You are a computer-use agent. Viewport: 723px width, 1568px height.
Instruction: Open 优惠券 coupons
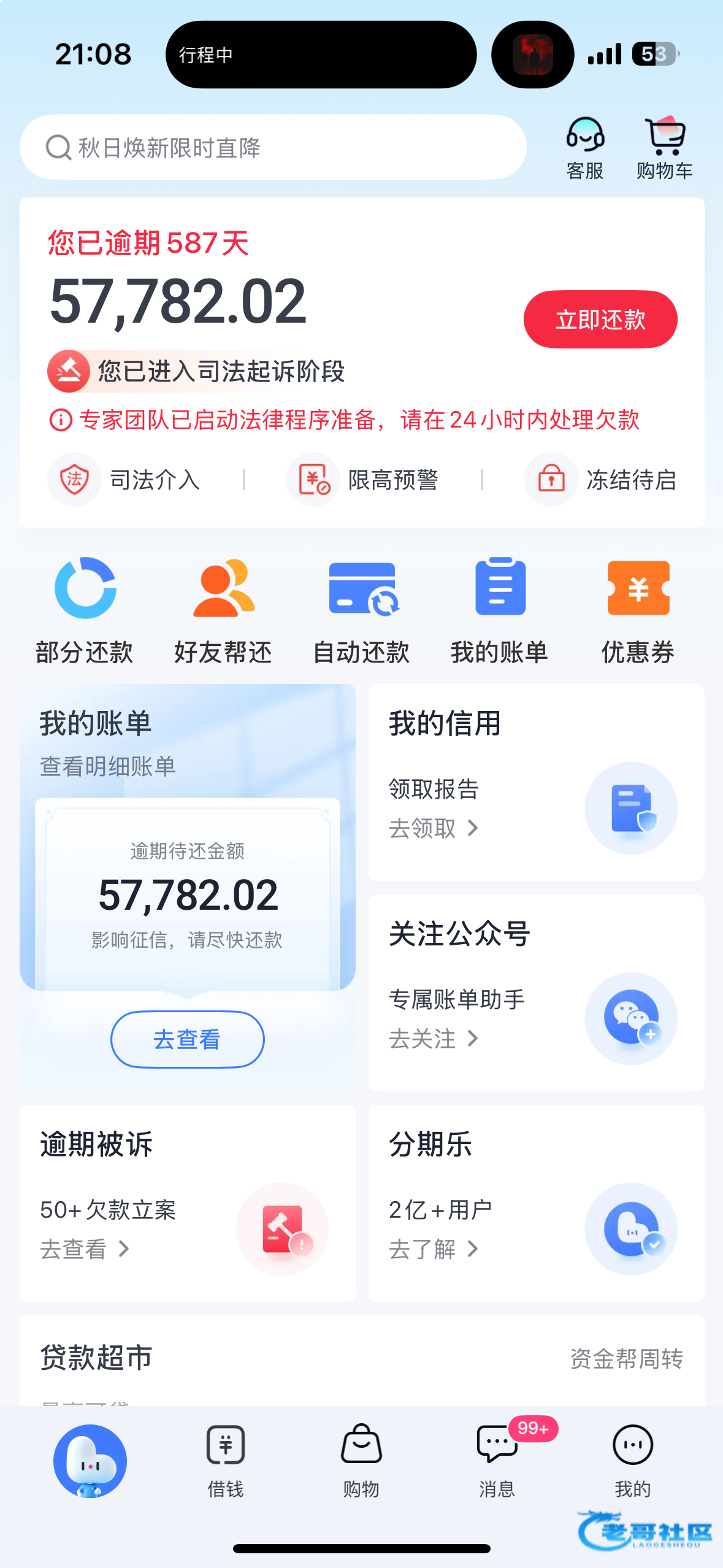(x=638, y=609)
